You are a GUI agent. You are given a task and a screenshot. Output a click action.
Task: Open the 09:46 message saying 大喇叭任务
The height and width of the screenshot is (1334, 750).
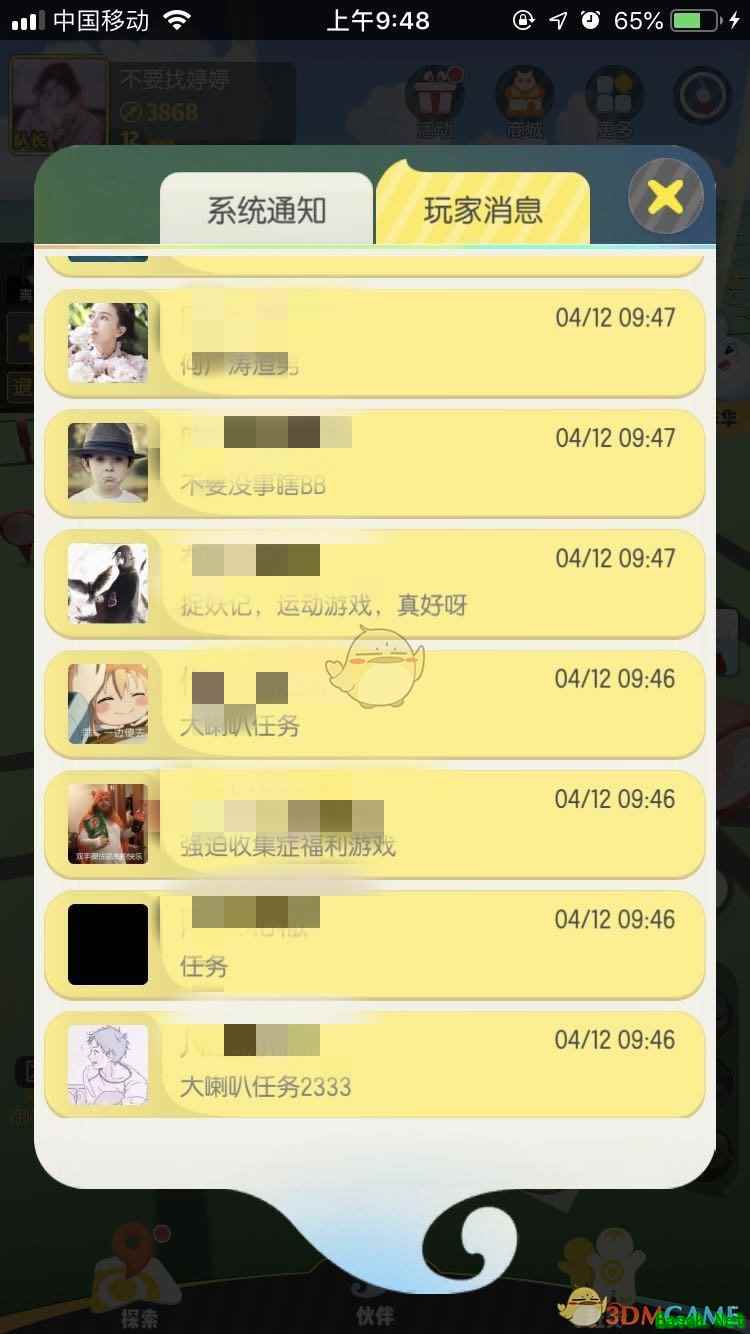(x=375, y=704)
